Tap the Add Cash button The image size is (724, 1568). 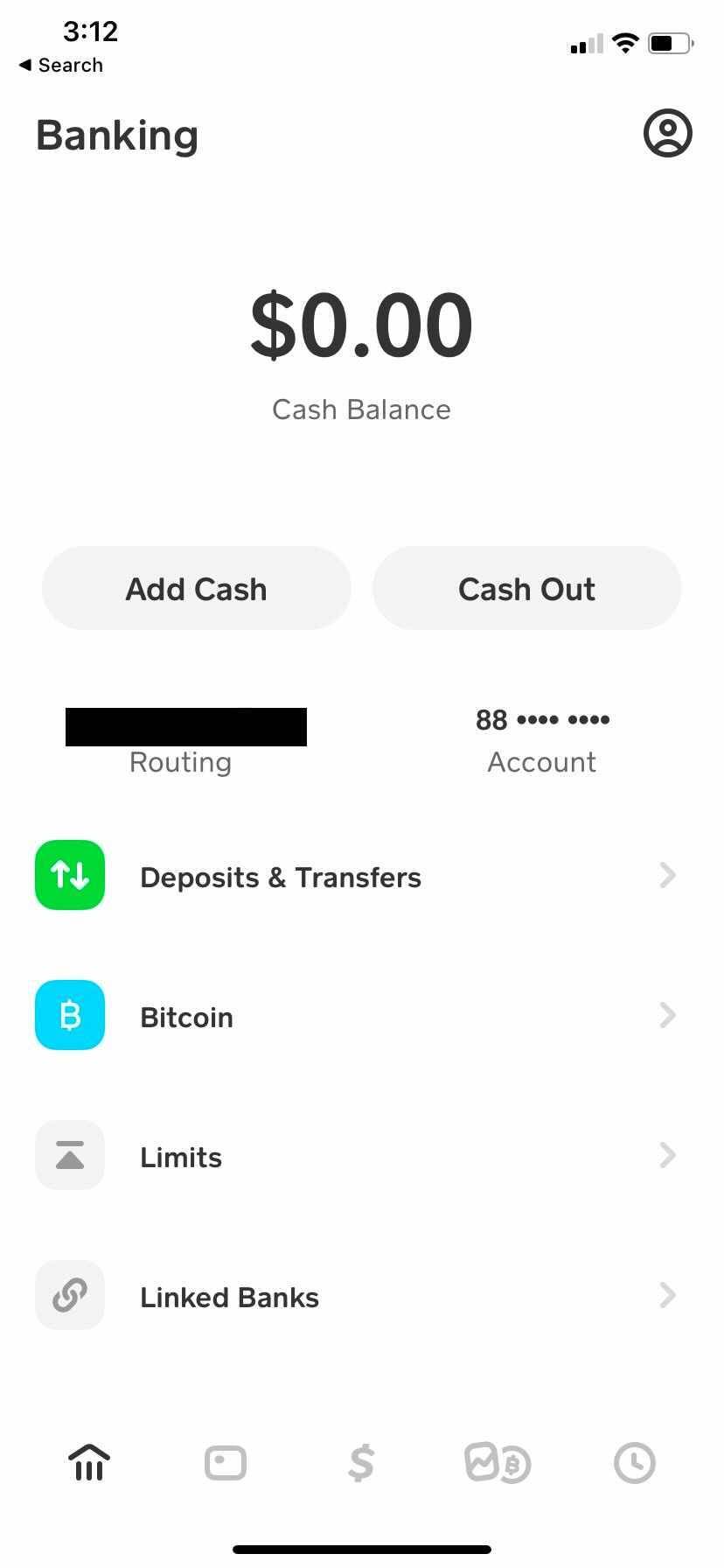pos(196,589)
